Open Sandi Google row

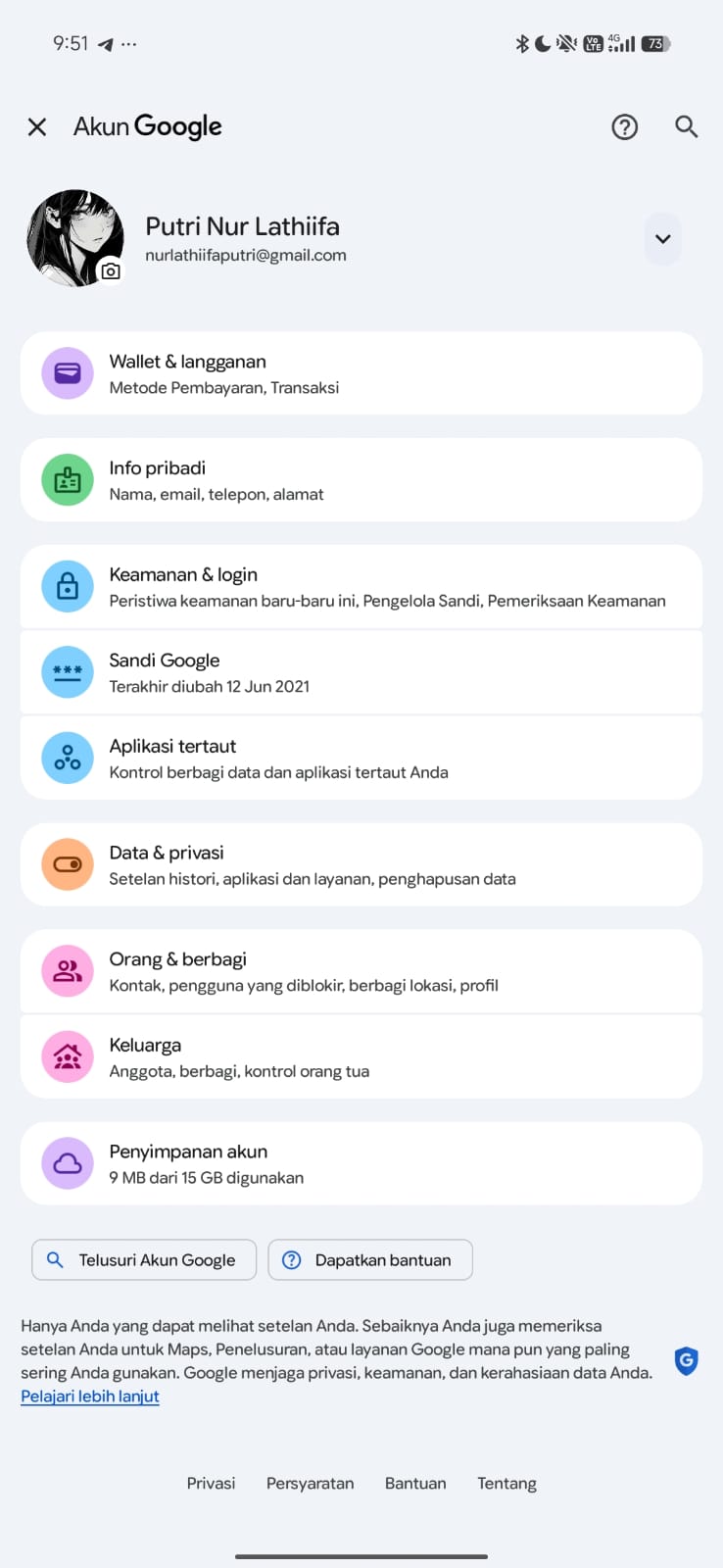pos(361,672)
